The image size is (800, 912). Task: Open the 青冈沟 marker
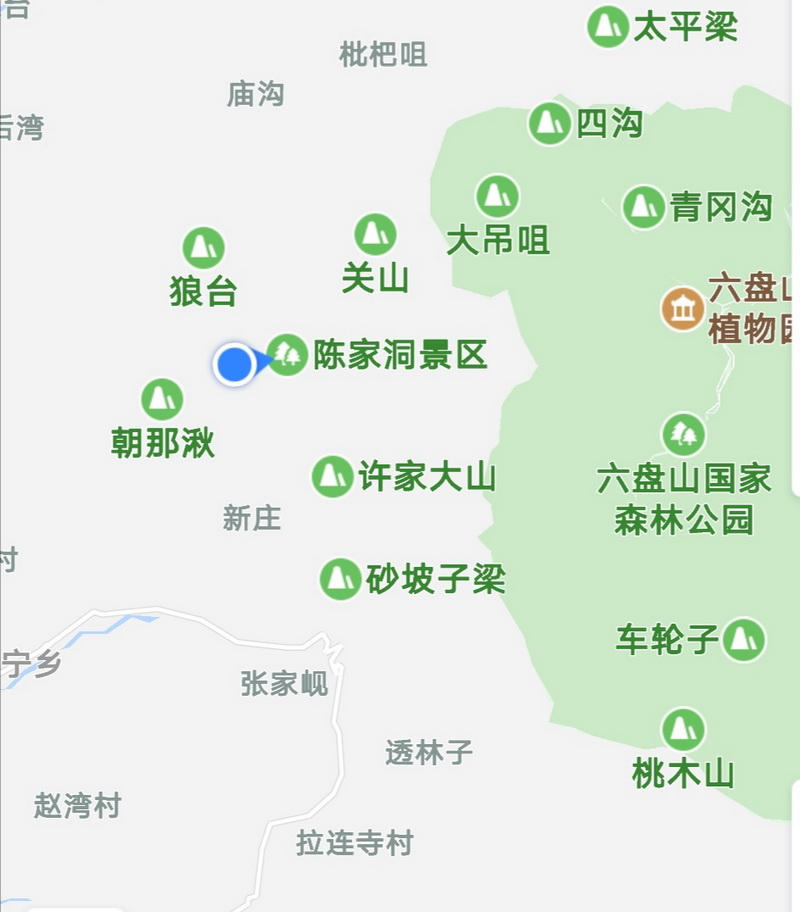point(644,207)
